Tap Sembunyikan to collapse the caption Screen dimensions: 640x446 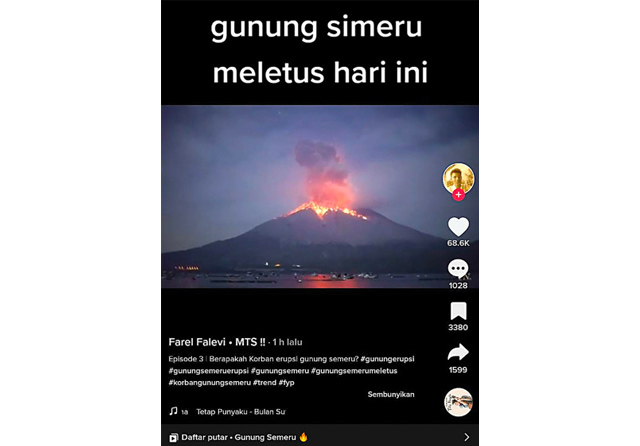pyautogui.click(x=390, y=395)
